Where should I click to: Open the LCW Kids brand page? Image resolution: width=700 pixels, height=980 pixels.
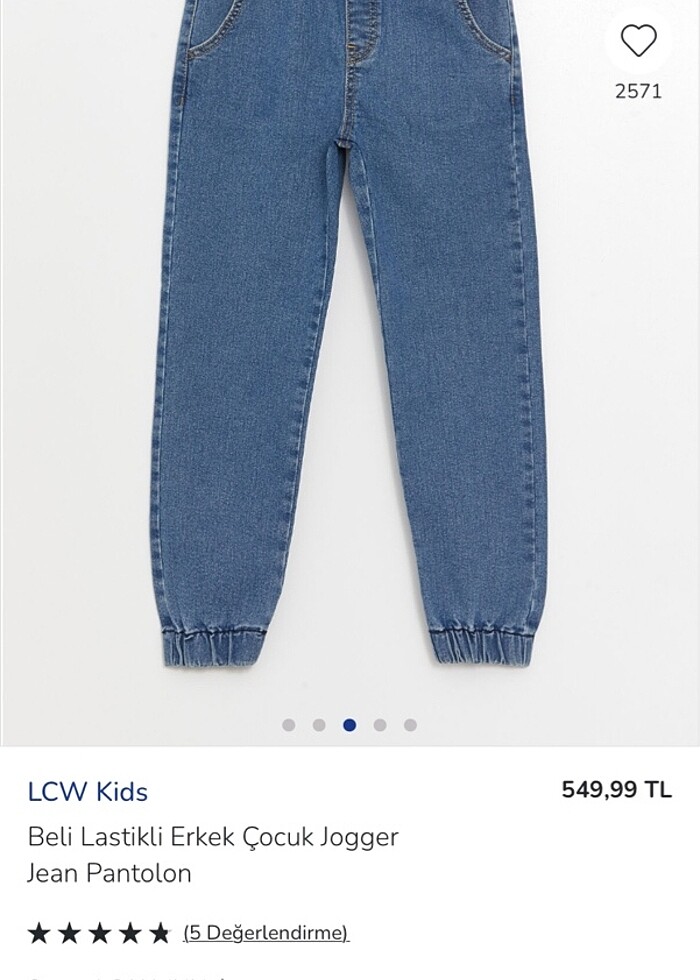click(88, 792)
